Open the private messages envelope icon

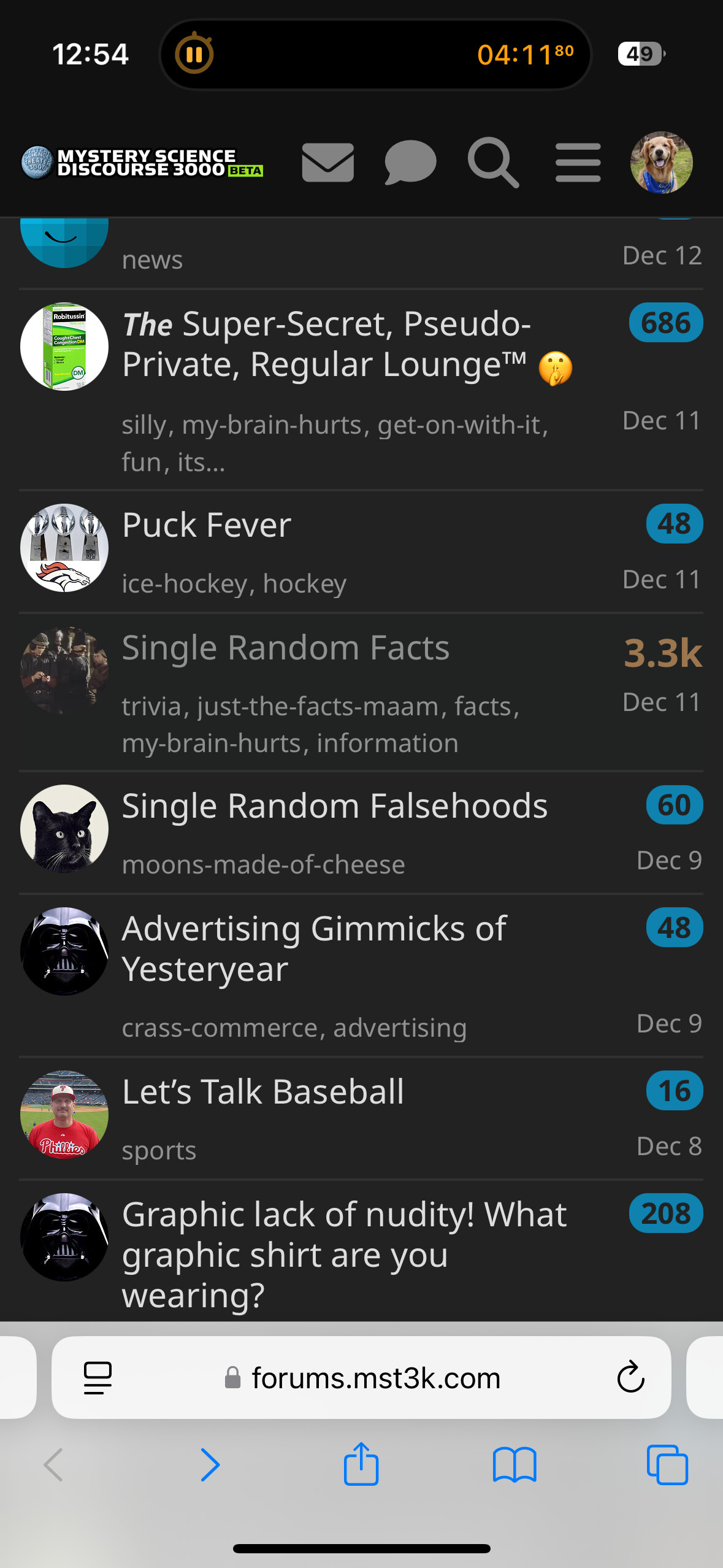pos(327,163)
